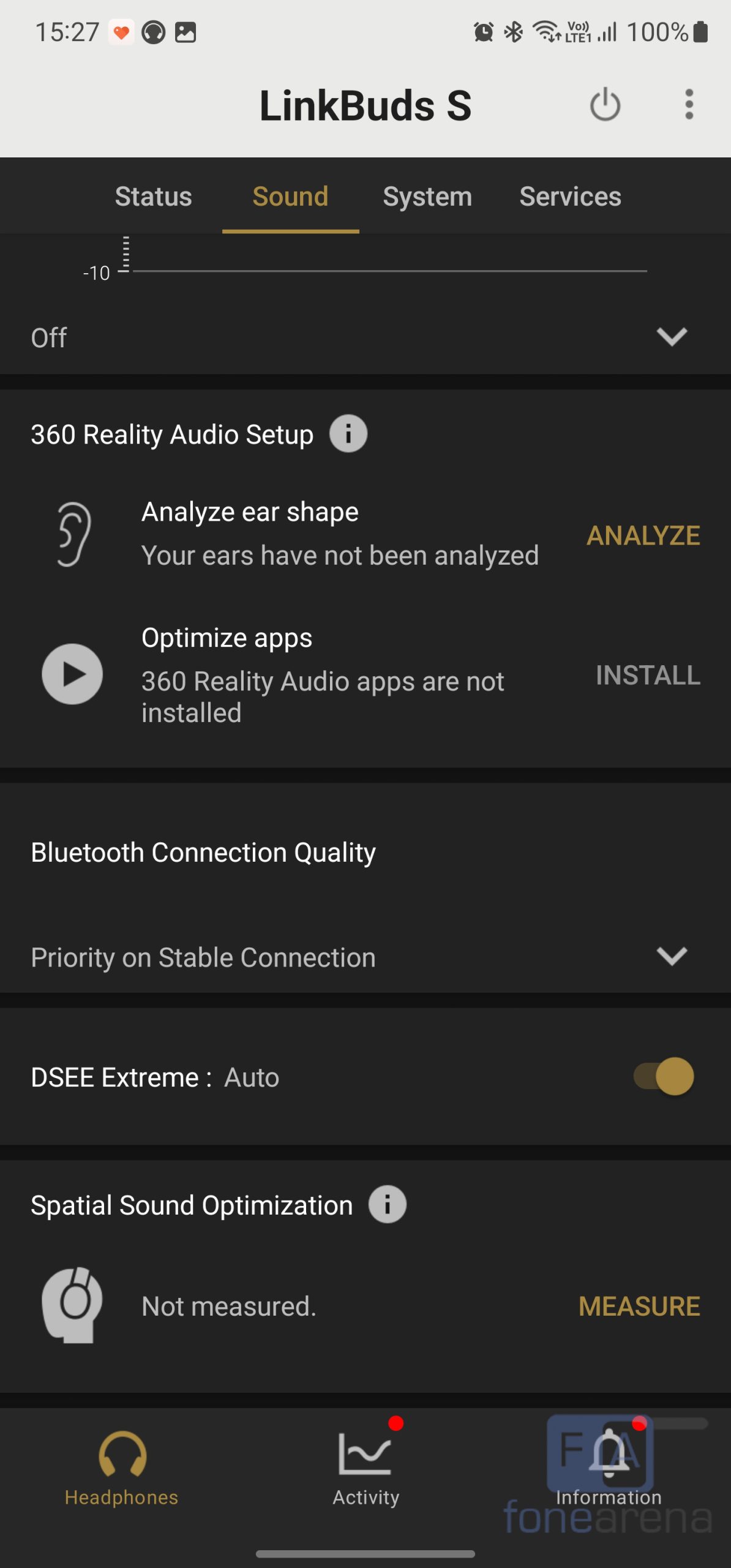Switch to the Services tab
Viewport: 731px width, 1568px height.
click(570, 197)
